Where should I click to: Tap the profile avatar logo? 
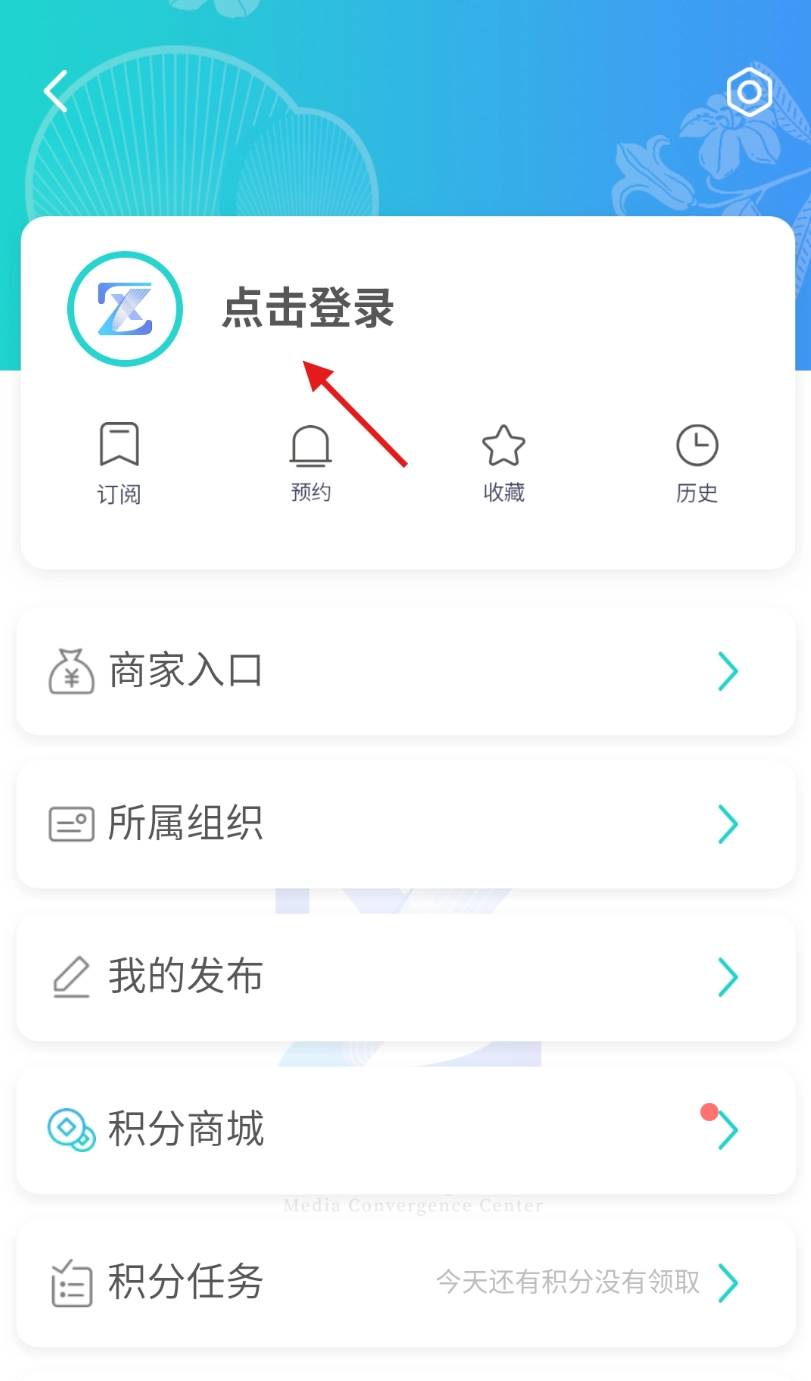tap(125, 309)
